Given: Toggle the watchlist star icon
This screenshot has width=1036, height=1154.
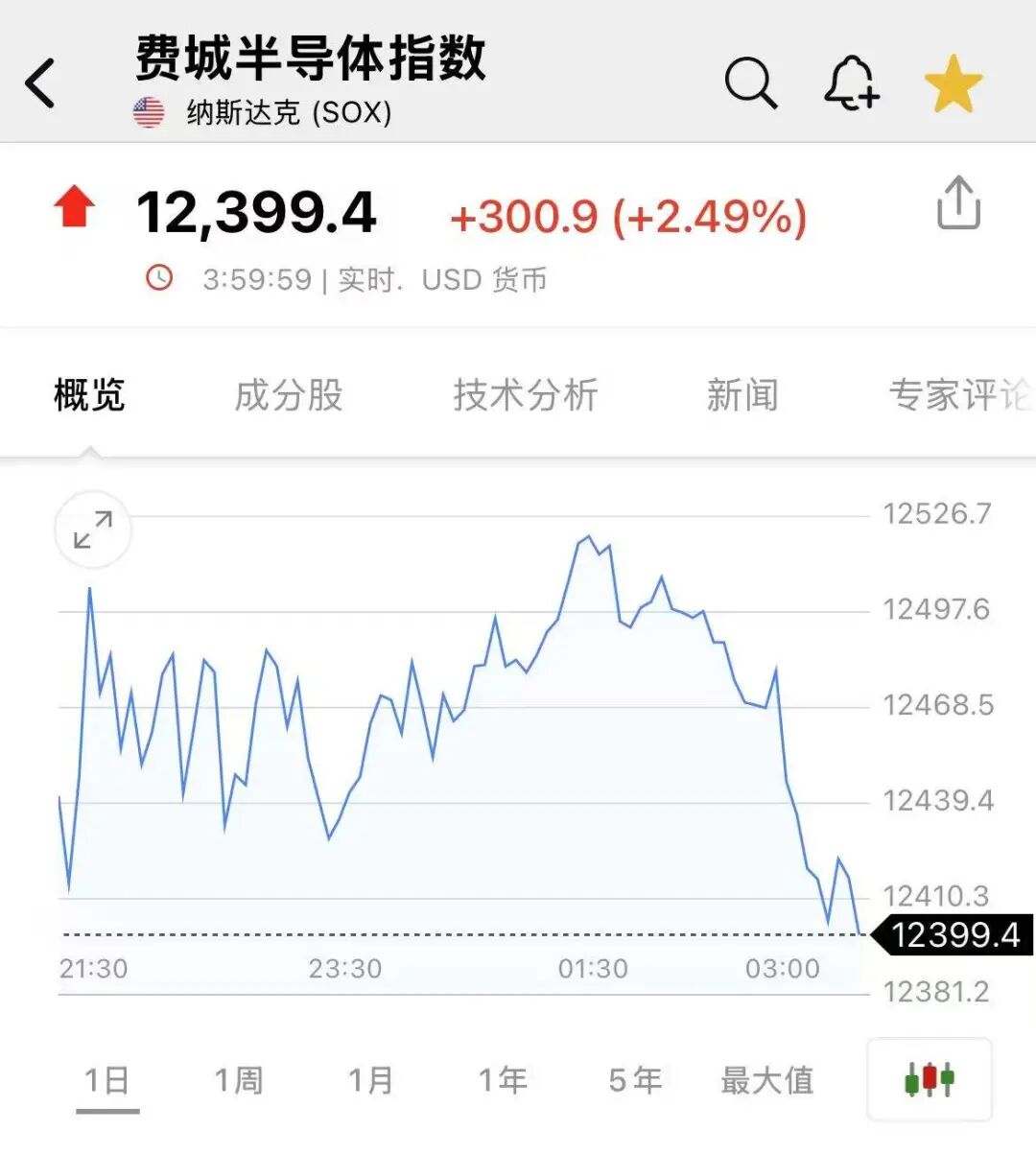Looking at the screenshot, I should point(954,83).
